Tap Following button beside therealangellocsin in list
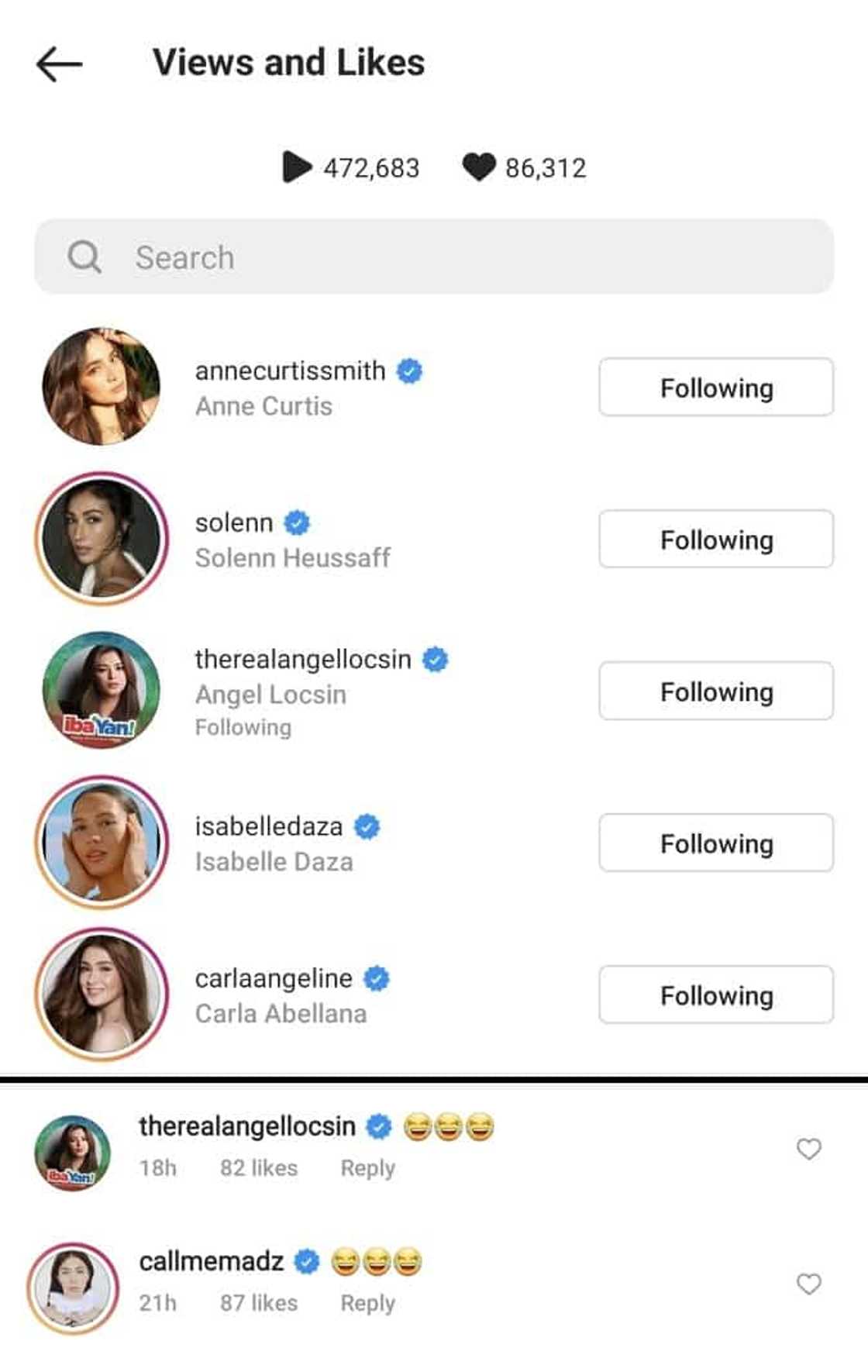Viewport: 868px width, 1372px height. tap(715, 691)
